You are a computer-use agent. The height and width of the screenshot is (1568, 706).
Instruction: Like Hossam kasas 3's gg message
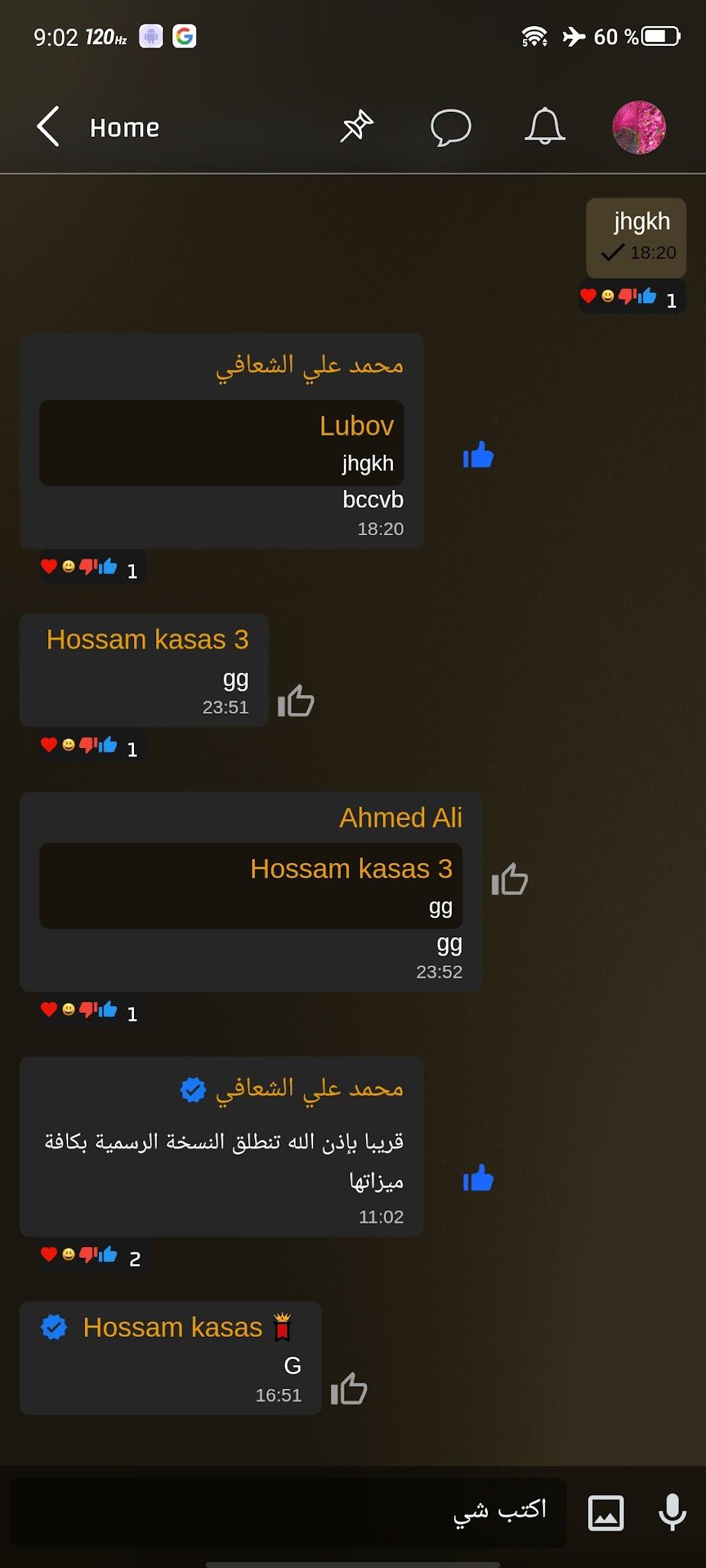pos(296,701)
